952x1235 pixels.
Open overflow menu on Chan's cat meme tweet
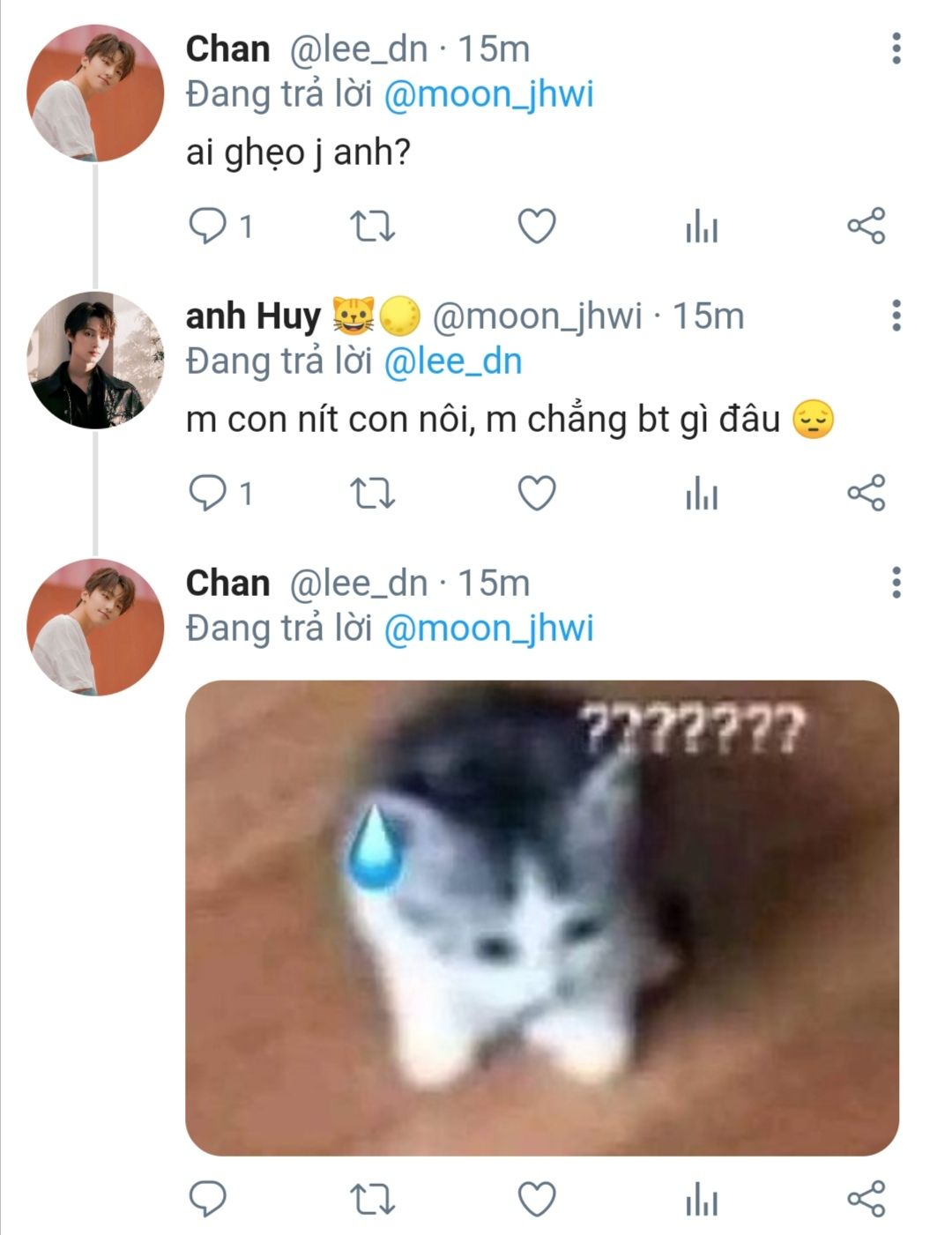pos(896,582)
